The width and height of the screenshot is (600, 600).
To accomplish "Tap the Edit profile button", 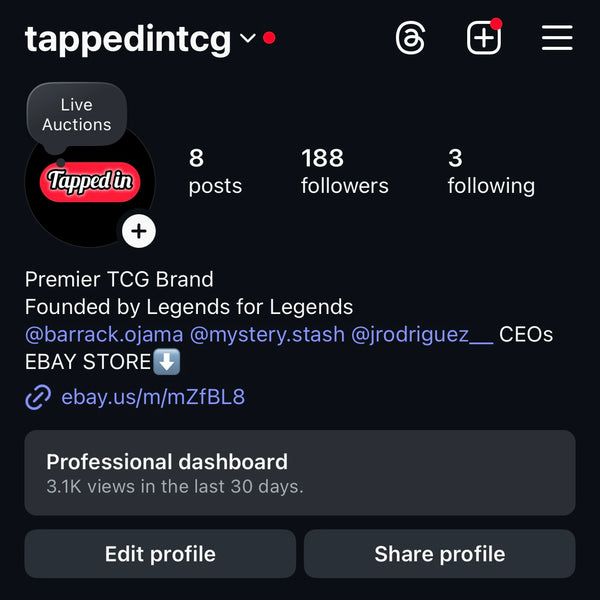I will coord(160,554).
